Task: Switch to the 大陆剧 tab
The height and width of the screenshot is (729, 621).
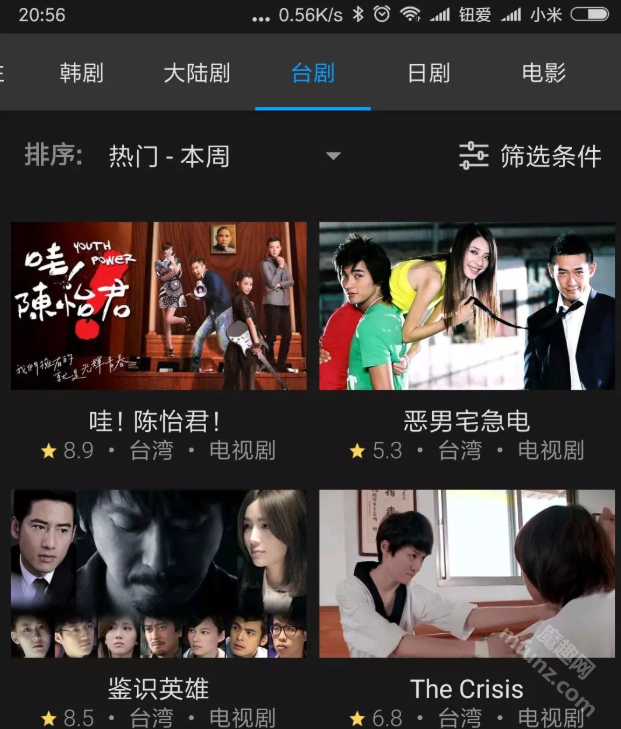Action: tap(197, 73)
